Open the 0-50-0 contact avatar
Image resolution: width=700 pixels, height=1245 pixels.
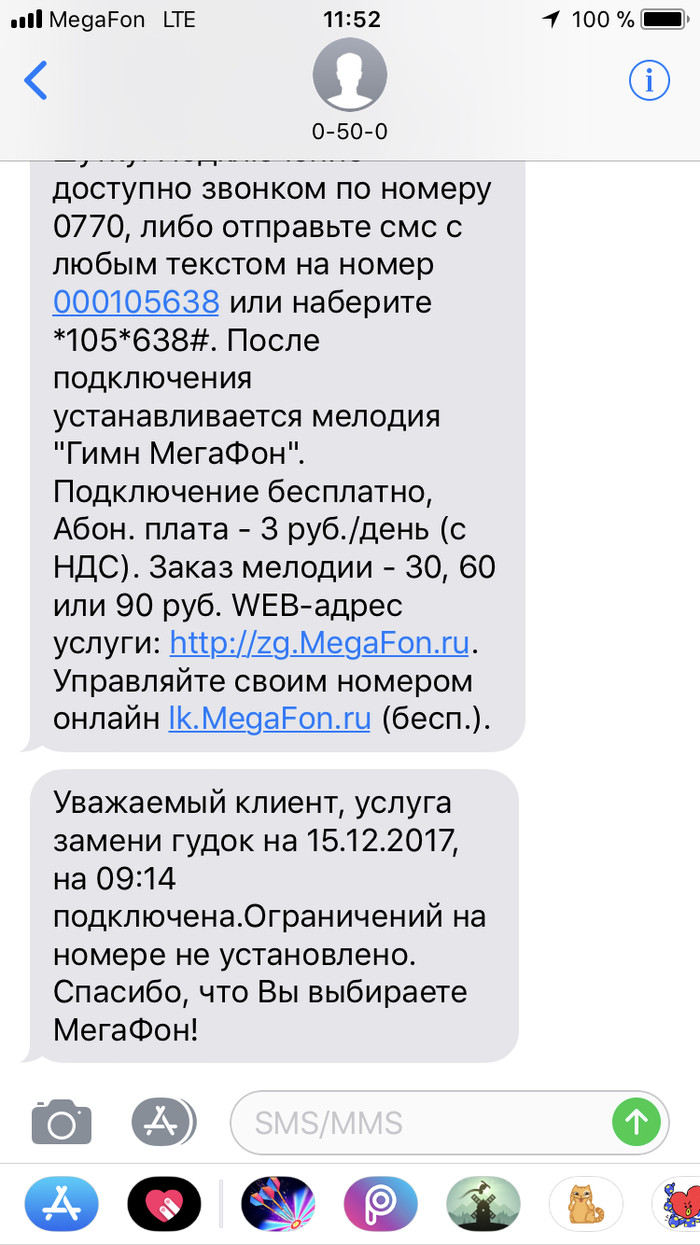coord(350,77)
